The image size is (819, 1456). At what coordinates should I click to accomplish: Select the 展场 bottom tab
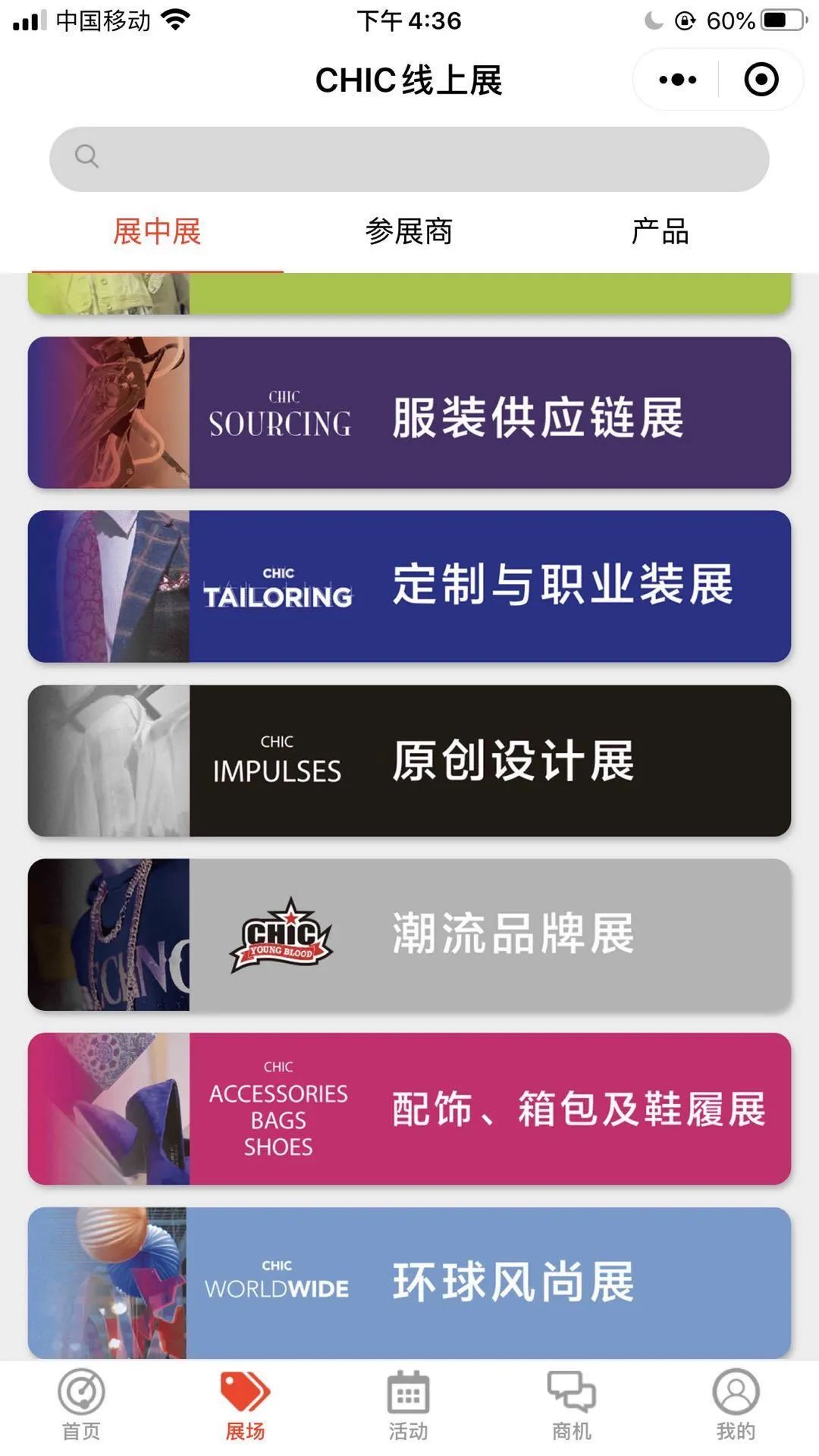(245, 1404)
